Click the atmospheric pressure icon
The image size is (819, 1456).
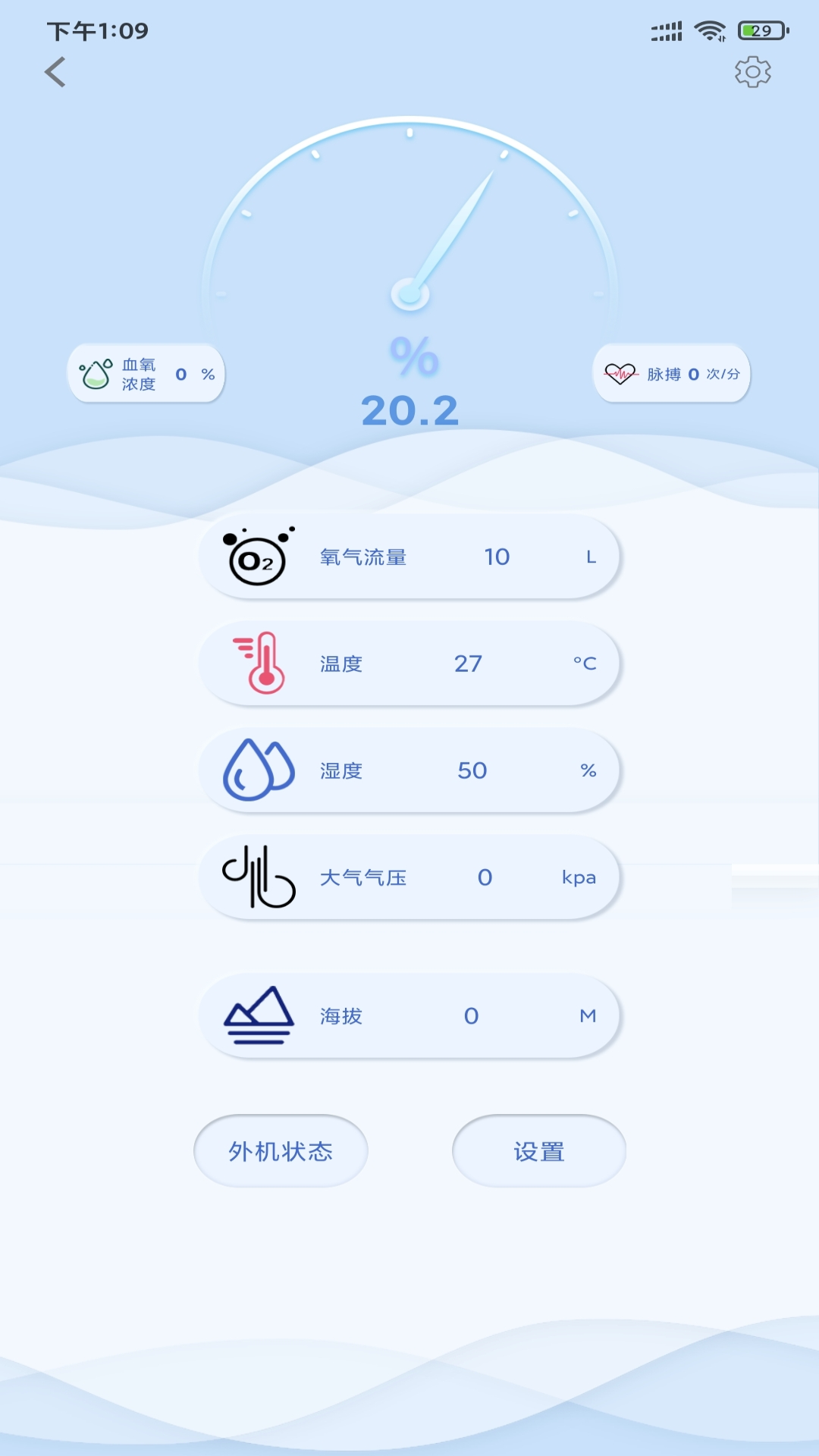(x=258, y=877)
